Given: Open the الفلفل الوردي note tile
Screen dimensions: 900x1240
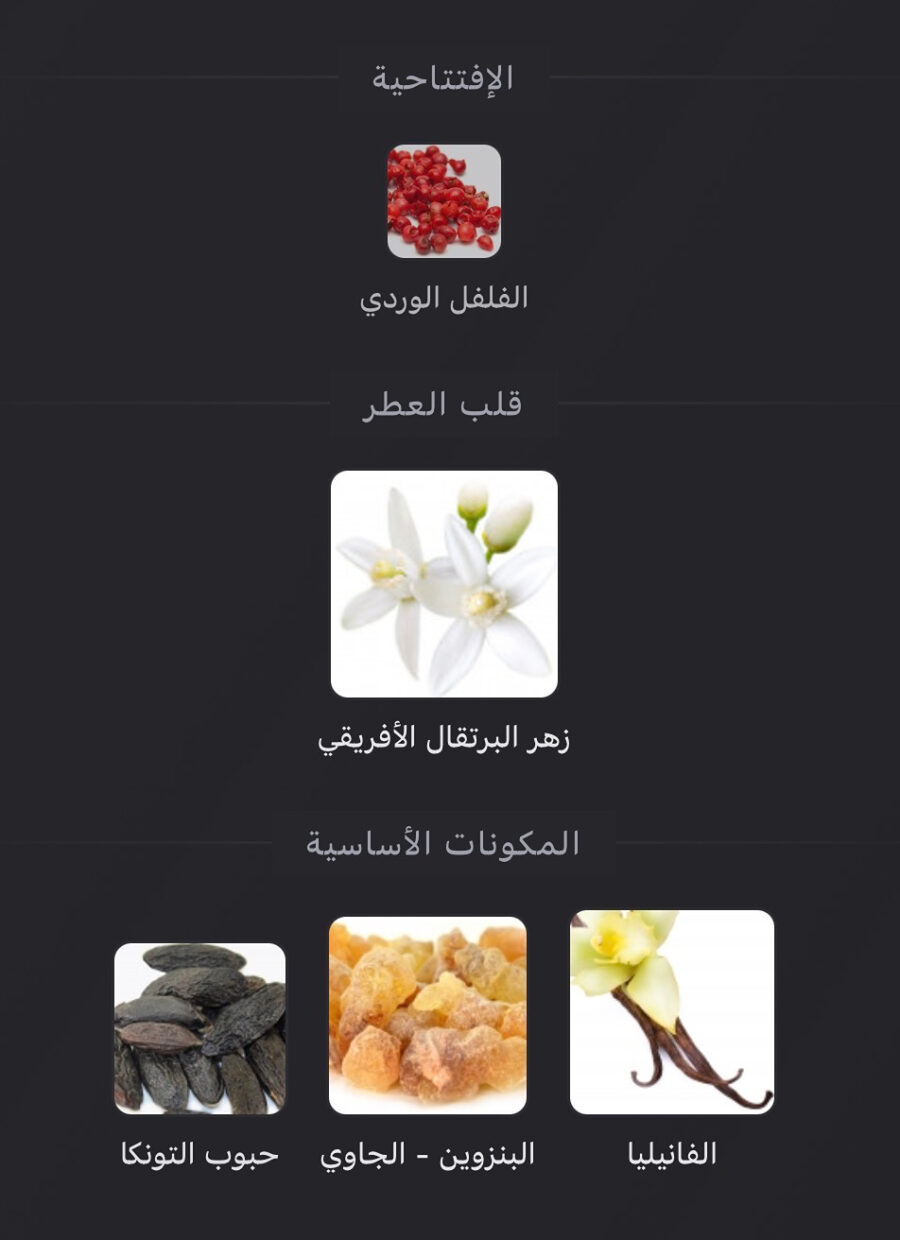Looking at the screenshot, I should pos(444,201).
